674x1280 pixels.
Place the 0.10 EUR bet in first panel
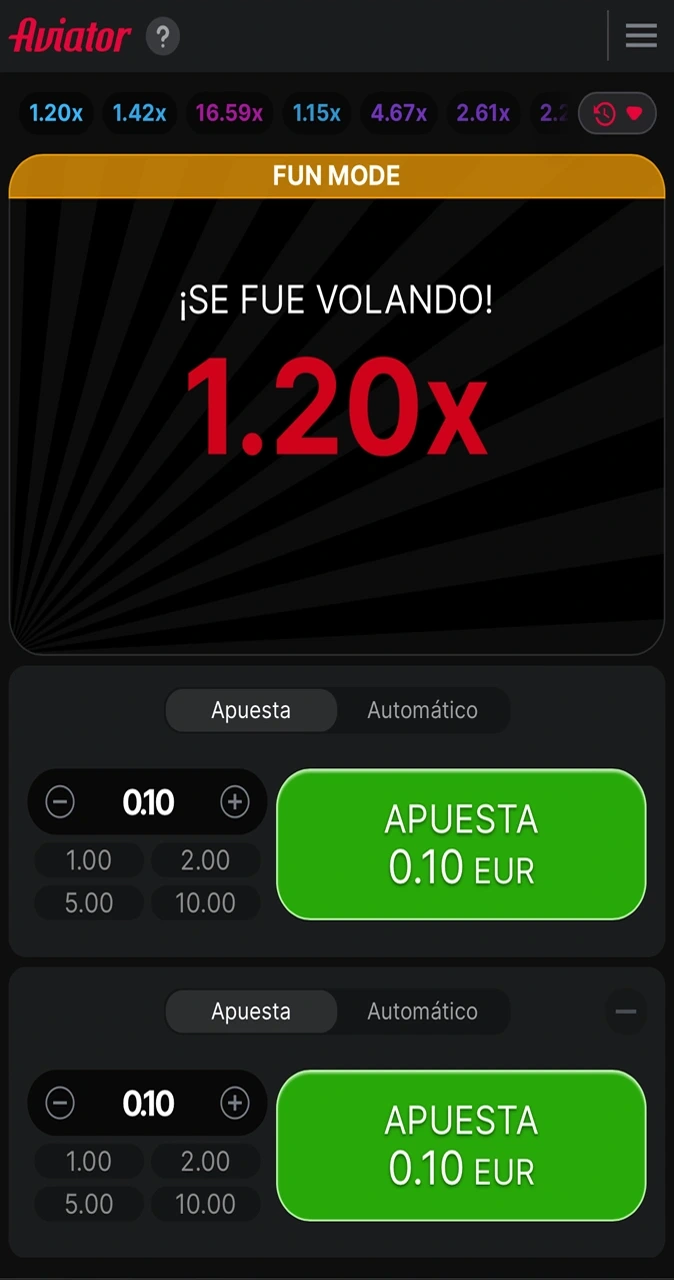(461, 844)
